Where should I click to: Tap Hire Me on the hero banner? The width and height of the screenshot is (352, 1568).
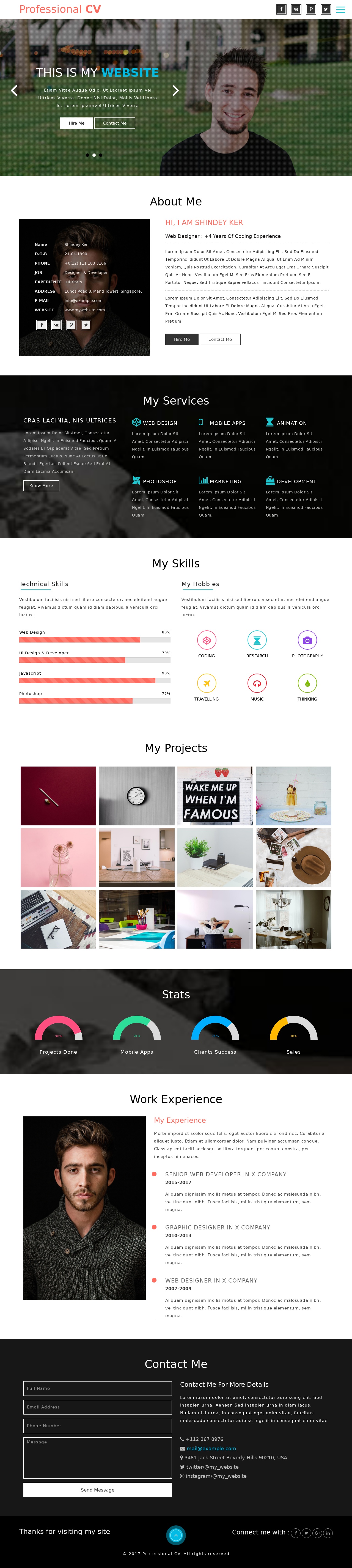click(x=76, y=123)
